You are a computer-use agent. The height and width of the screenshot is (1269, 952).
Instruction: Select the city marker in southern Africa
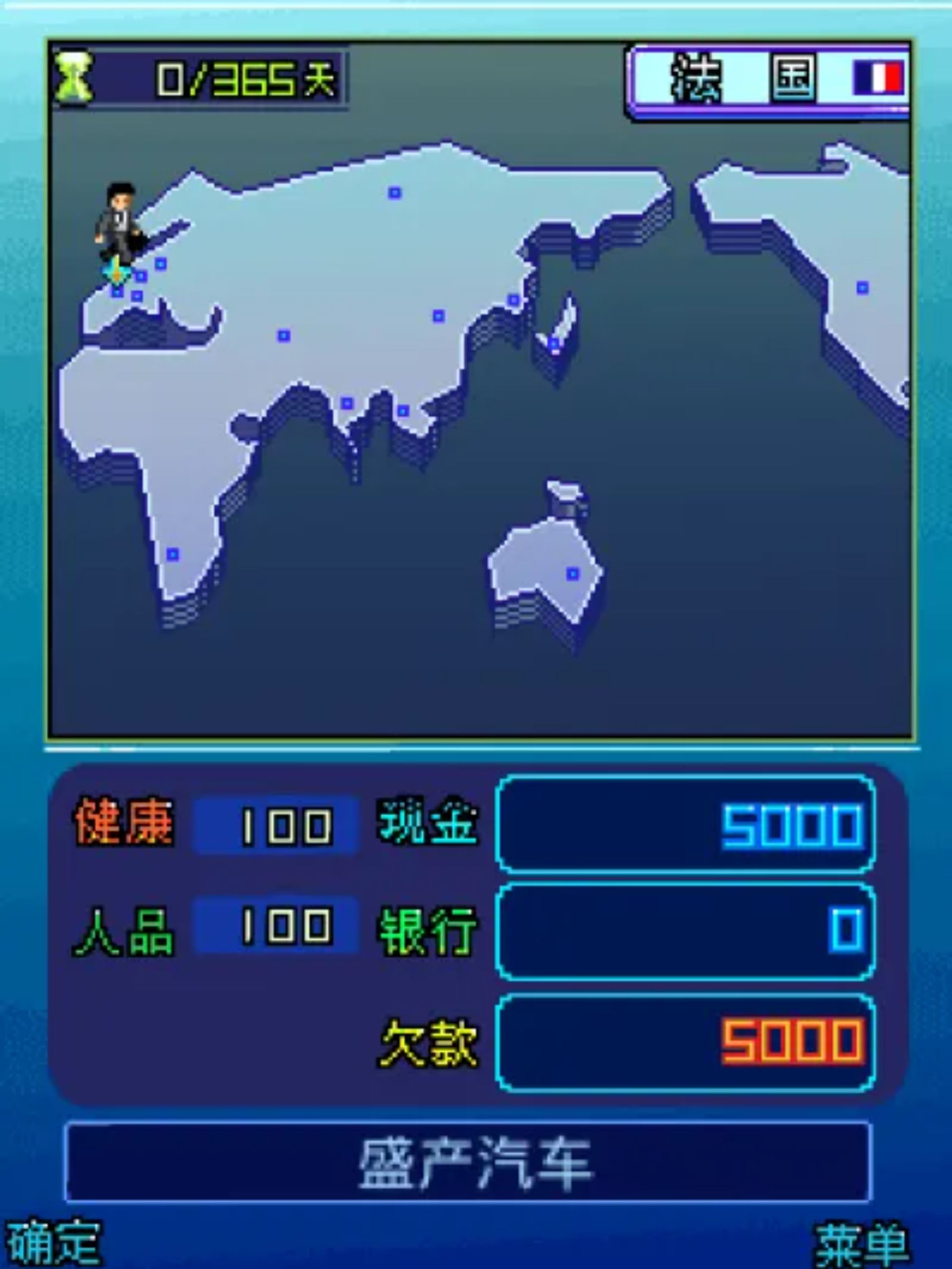(173, 554)
